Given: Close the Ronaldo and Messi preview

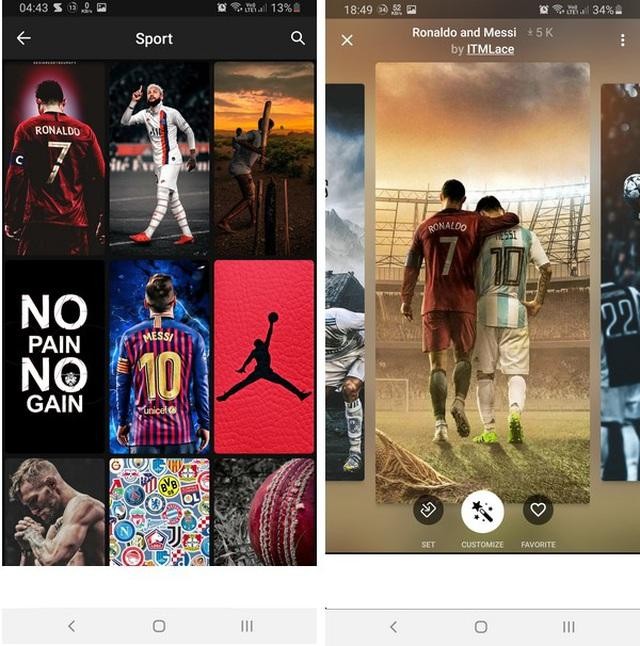Looking at the screenshot, I should click(347, 40).
